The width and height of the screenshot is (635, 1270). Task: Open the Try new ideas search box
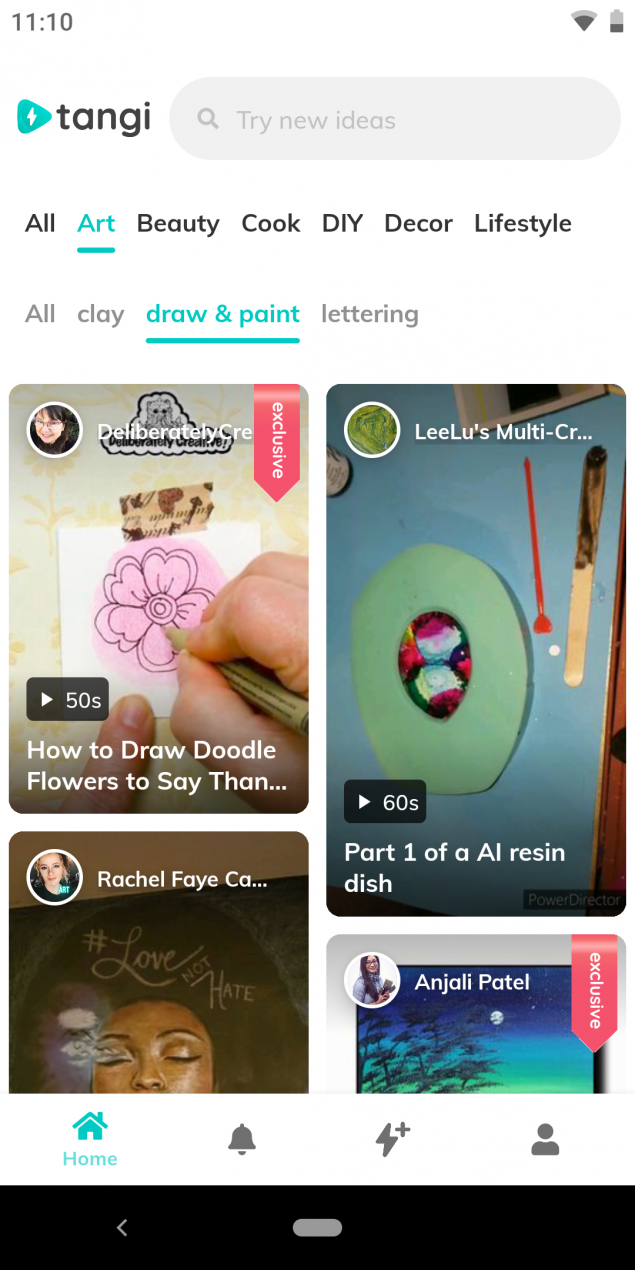click(x=395, y=119)
